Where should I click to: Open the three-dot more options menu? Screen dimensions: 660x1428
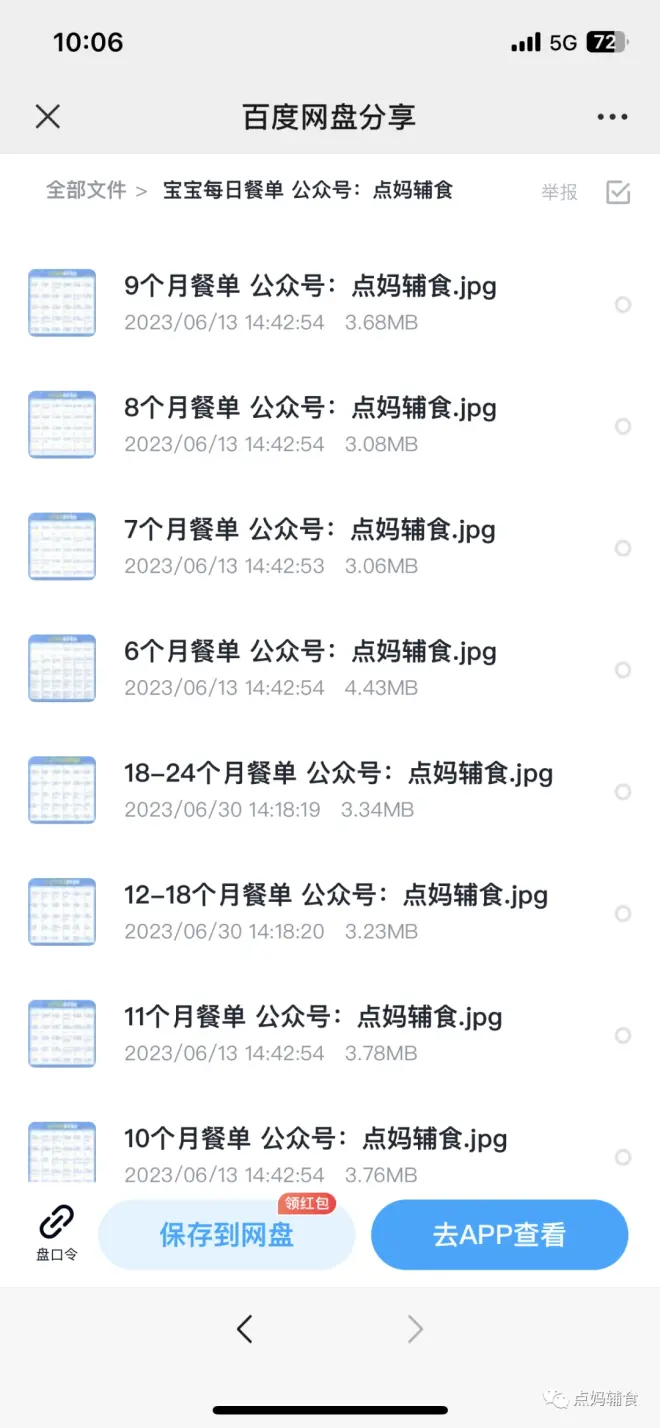(612, 117)
